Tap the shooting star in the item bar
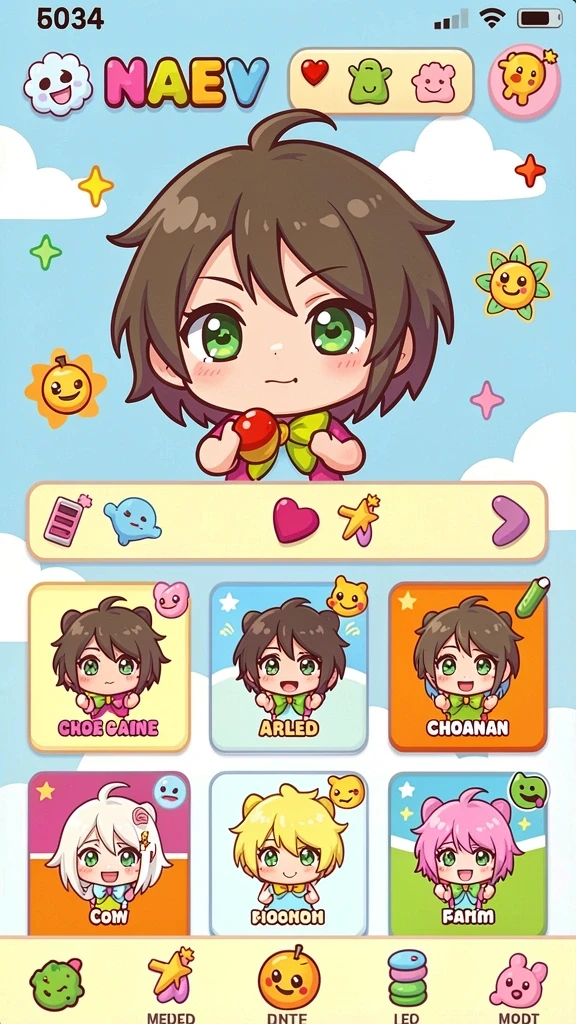This screenshot has width=576, height=1024. 359,520
